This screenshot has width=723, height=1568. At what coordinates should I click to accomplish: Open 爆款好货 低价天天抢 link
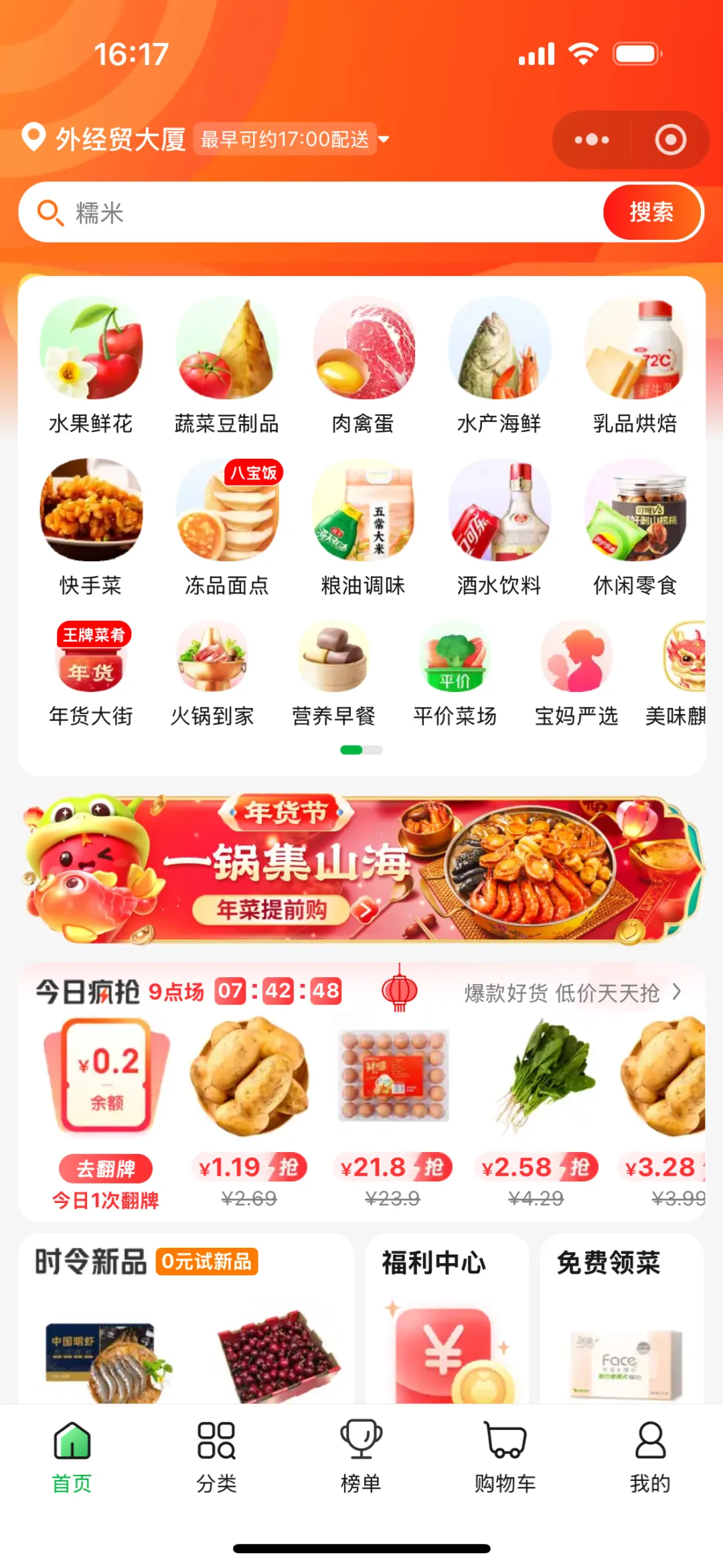572,993
